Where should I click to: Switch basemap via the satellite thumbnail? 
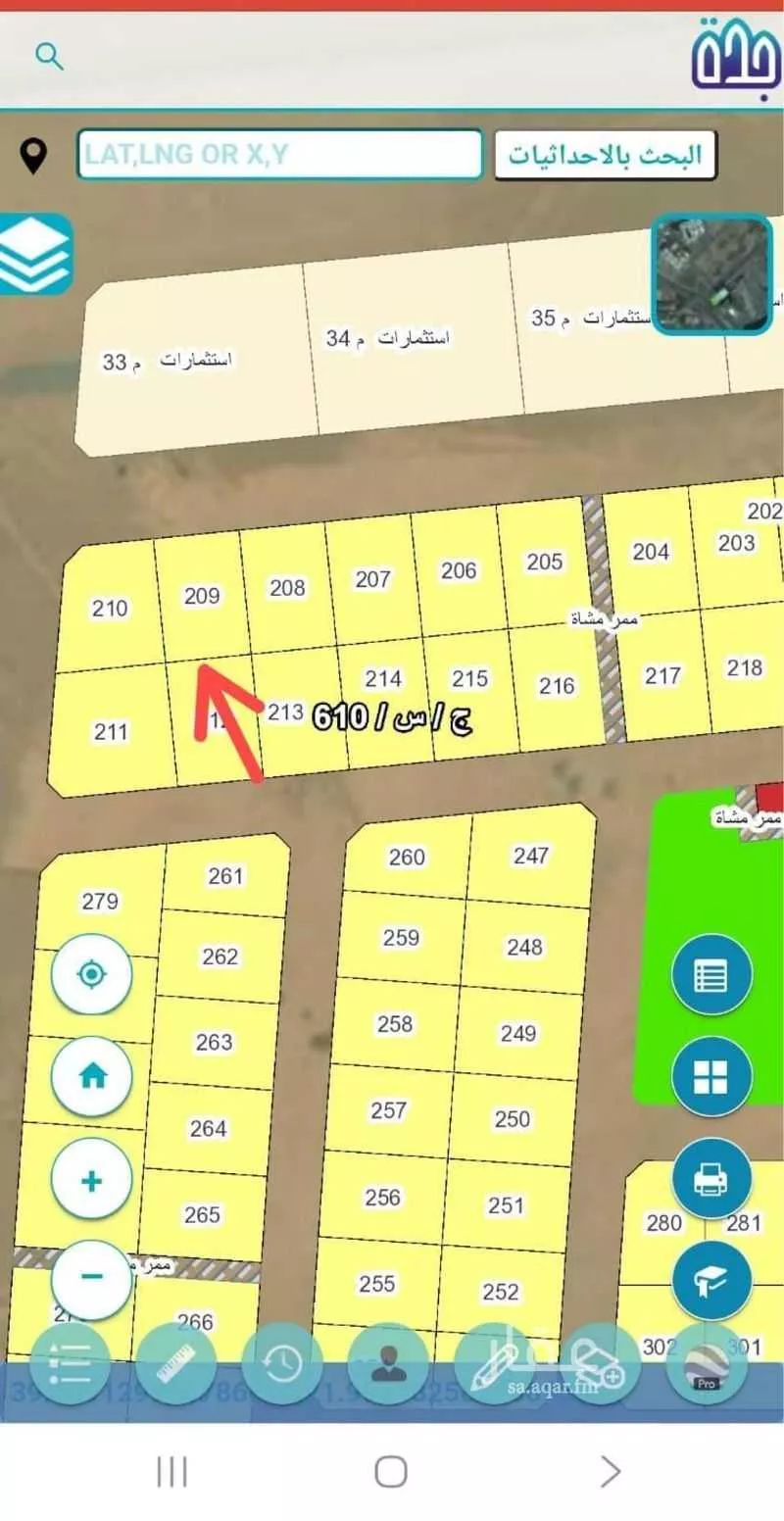pos(712,274)
